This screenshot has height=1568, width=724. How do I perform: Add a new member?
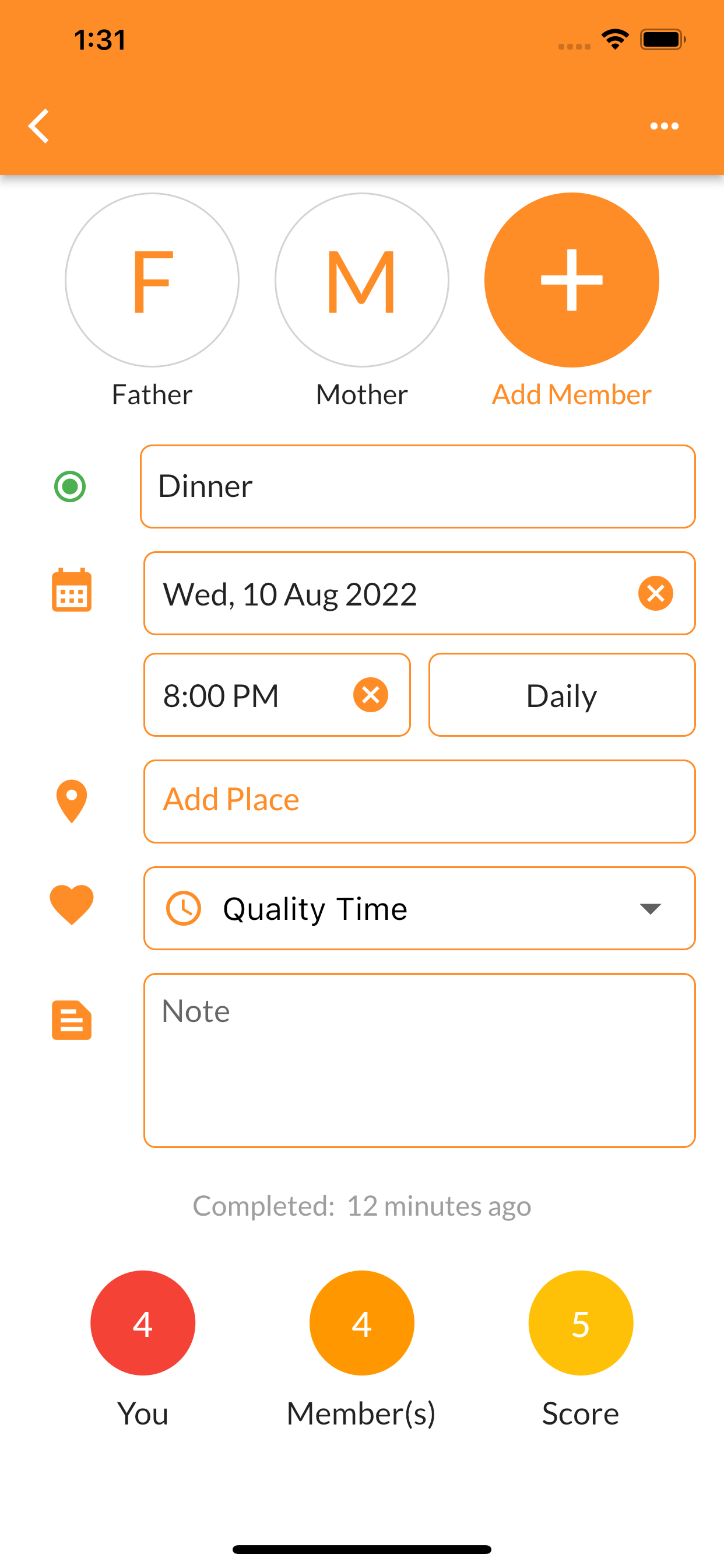(x=571, y=280)
